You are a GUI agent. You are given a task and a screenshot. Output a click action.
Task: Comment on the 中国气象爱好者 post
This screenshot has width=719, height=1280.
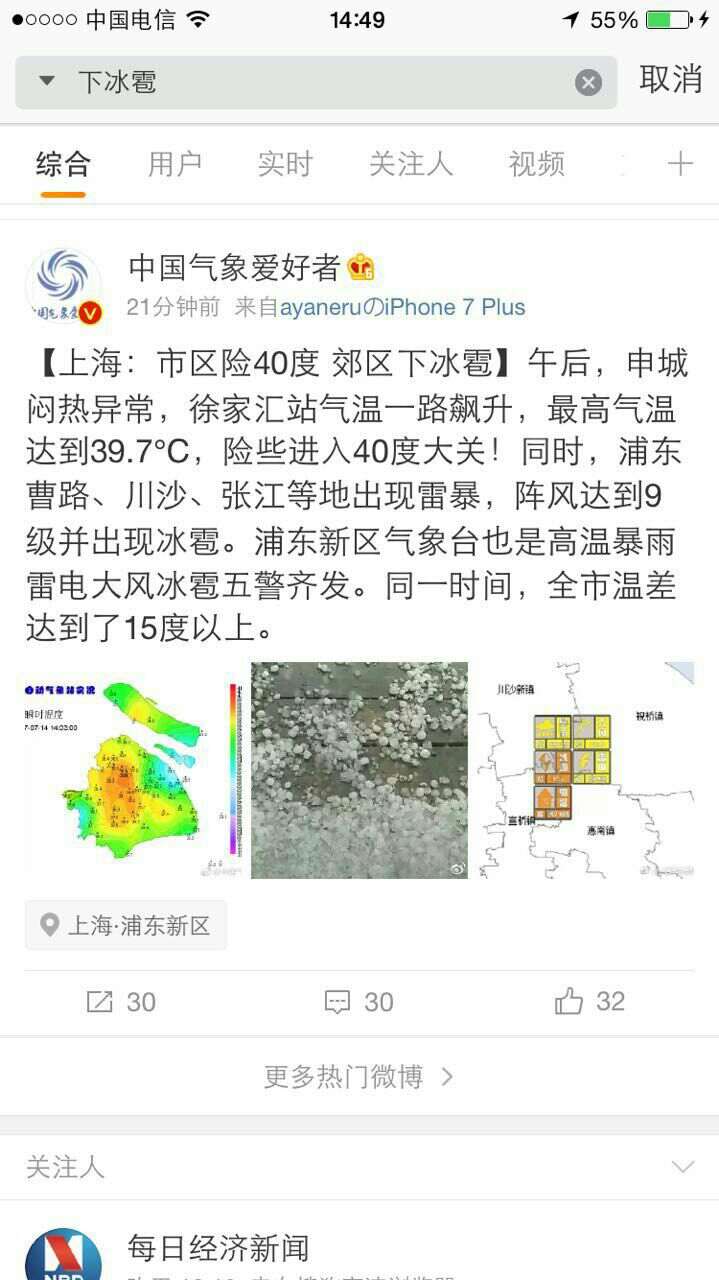359,1001
